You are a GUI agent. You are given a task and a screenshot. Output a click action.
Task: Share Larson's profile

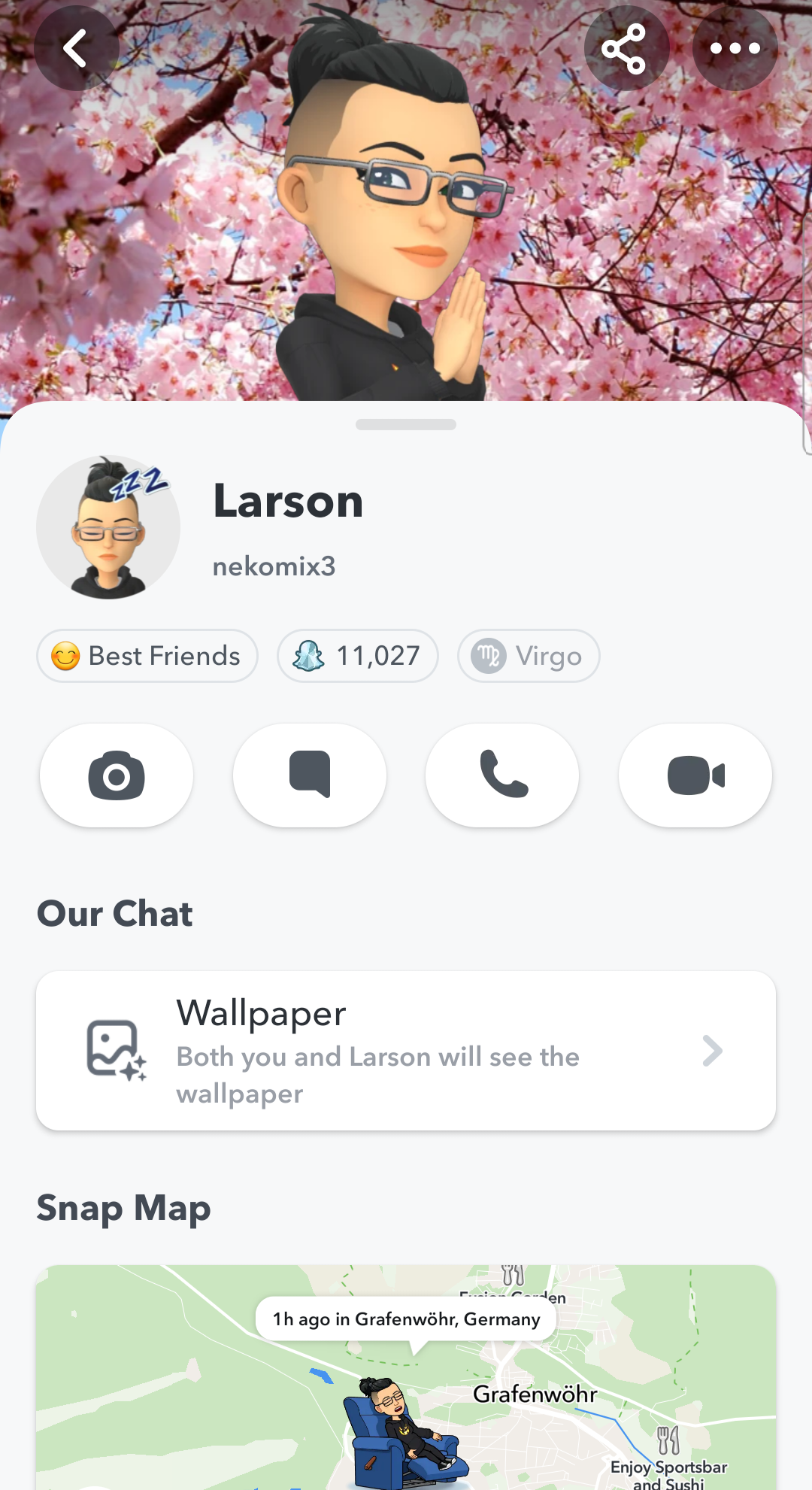[x=626, y=49]
